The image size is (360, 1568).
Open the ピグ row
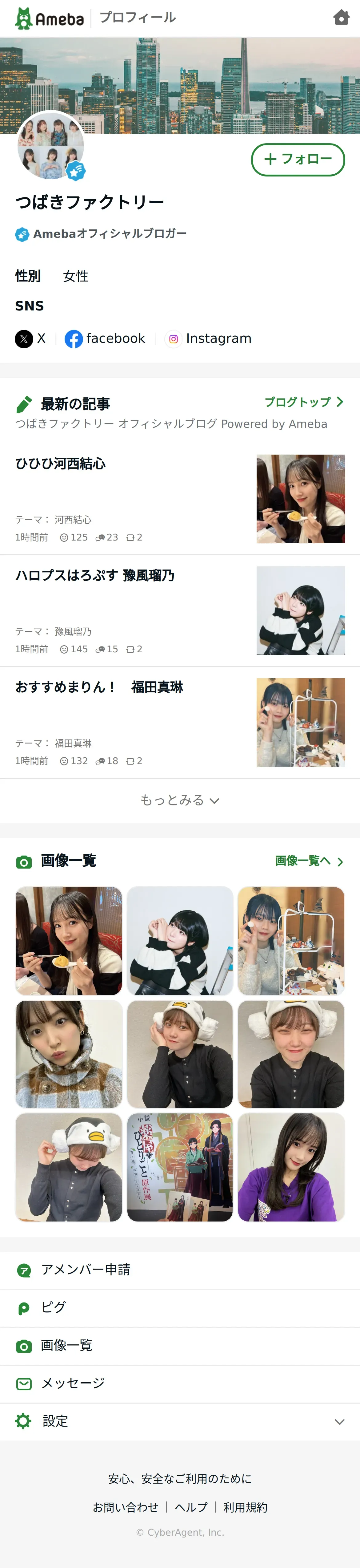(x=180, y=1307)
